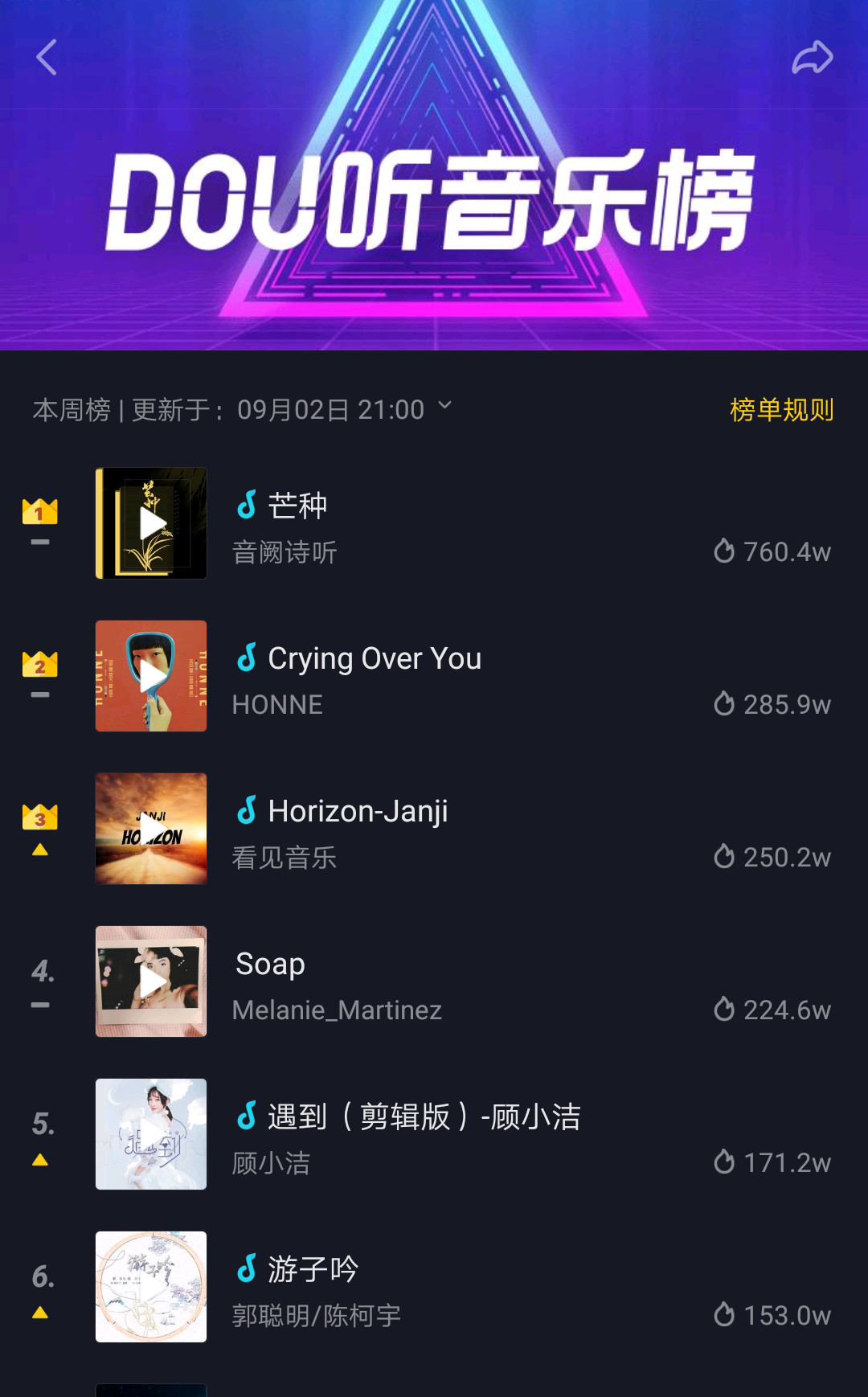The width and height of the screenshot is (868, 1397).
Task: Open the 遇到 album cover thumbnail
Action: click(x=150, y=1134)
